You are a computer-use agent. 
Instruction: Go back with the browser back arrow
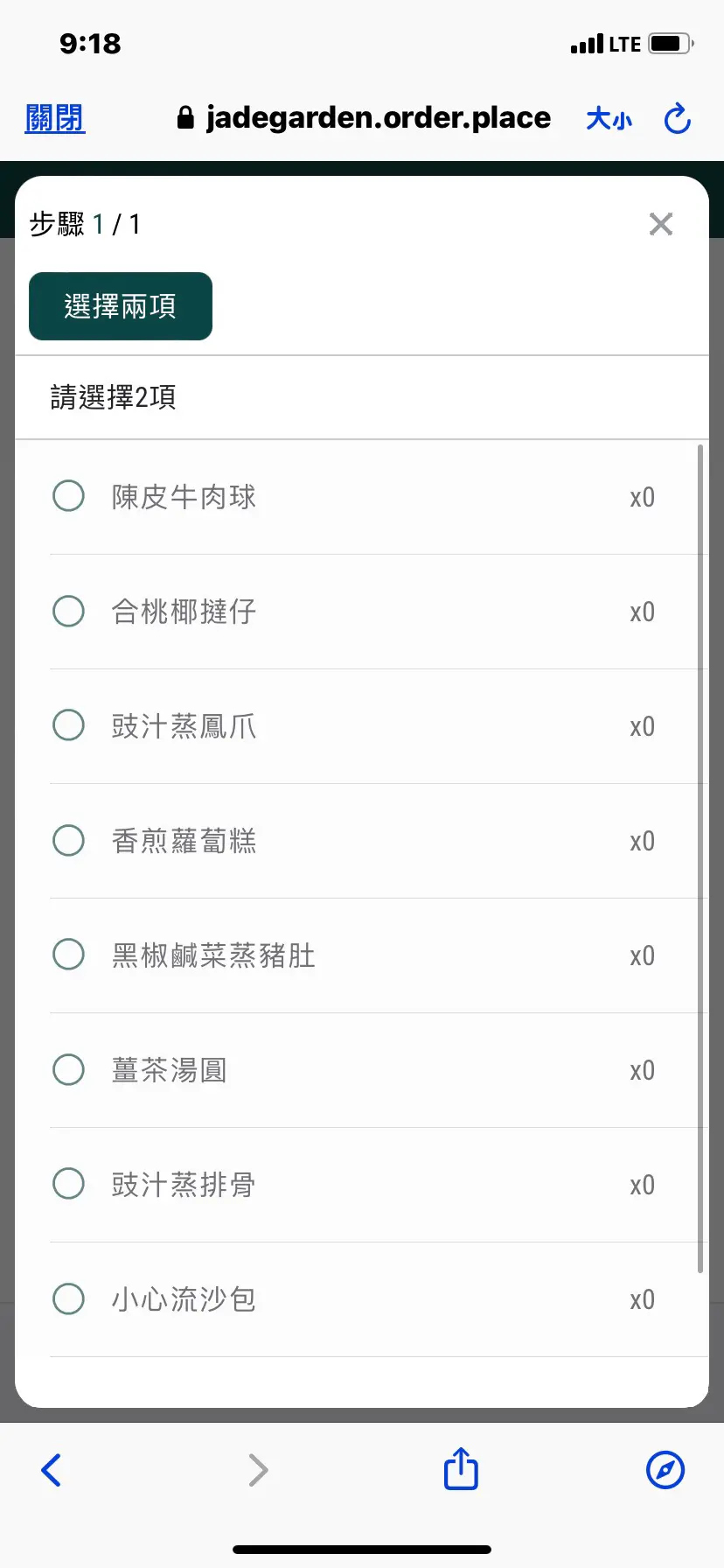pos(52,1470)
